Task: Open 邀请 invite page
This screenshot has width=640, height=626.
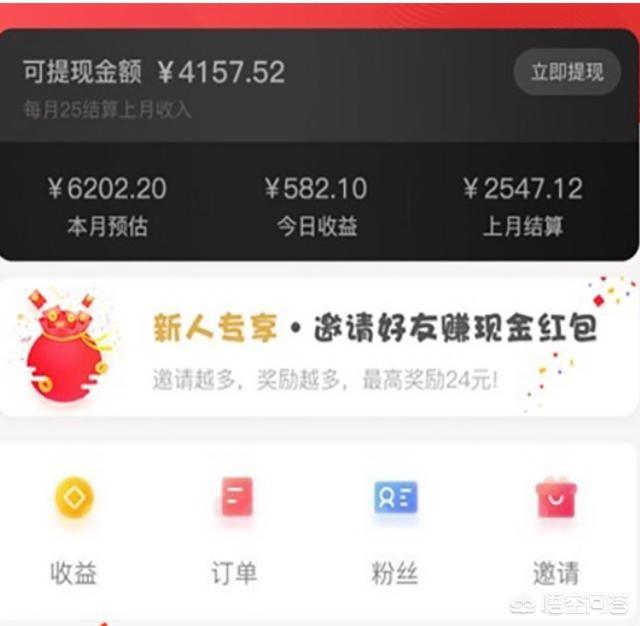Action: [555, 530]
